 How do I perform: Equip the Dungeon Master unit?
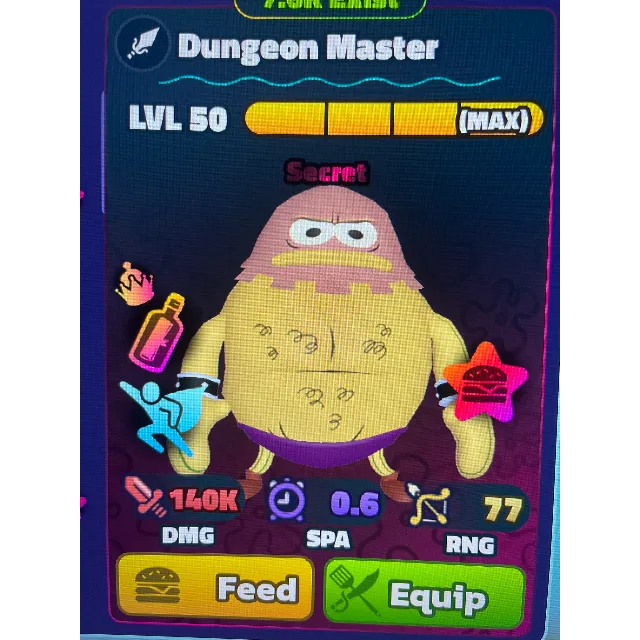[424, 596]
